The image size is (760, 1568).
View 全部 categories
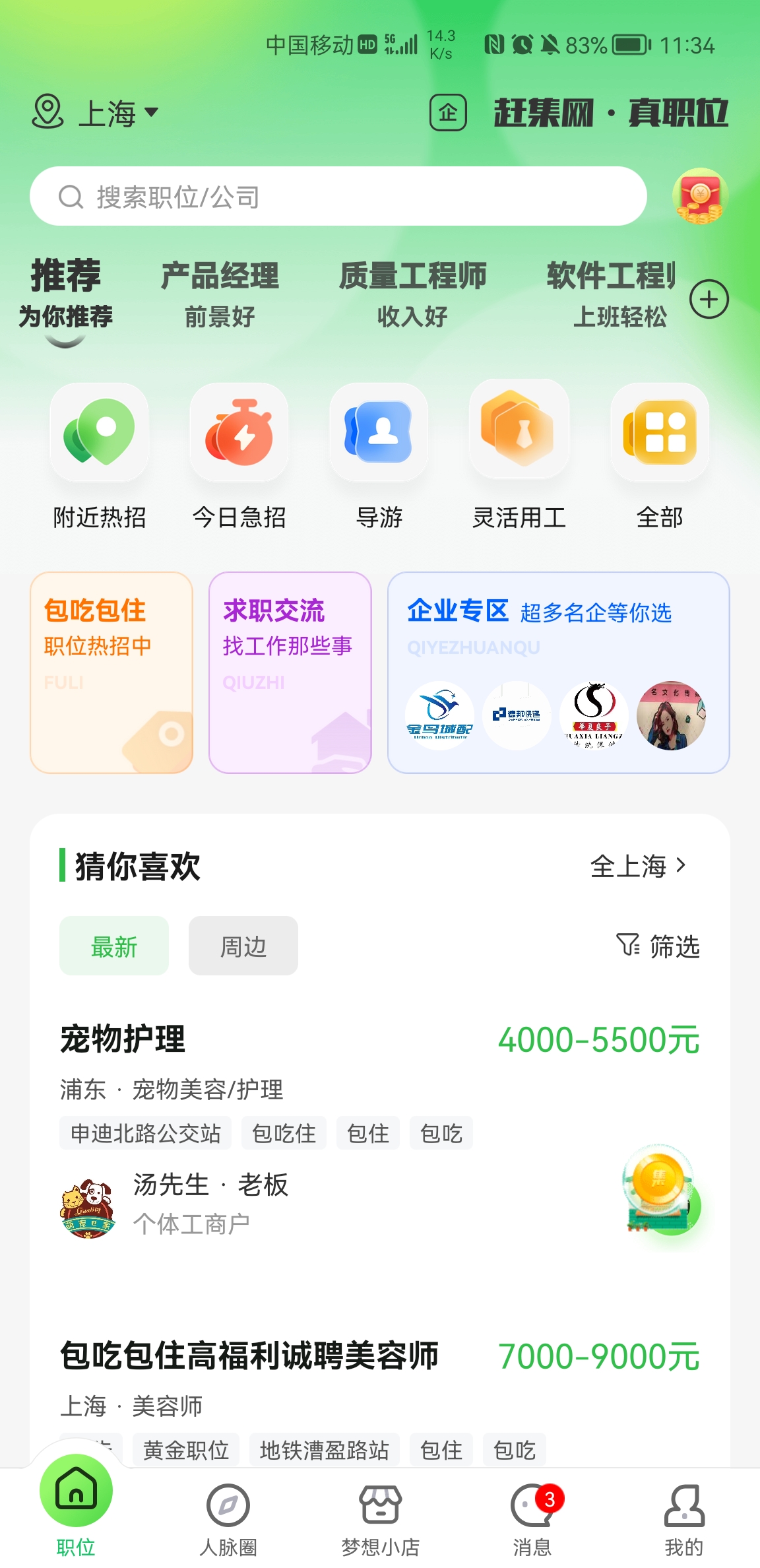[660, 457]
